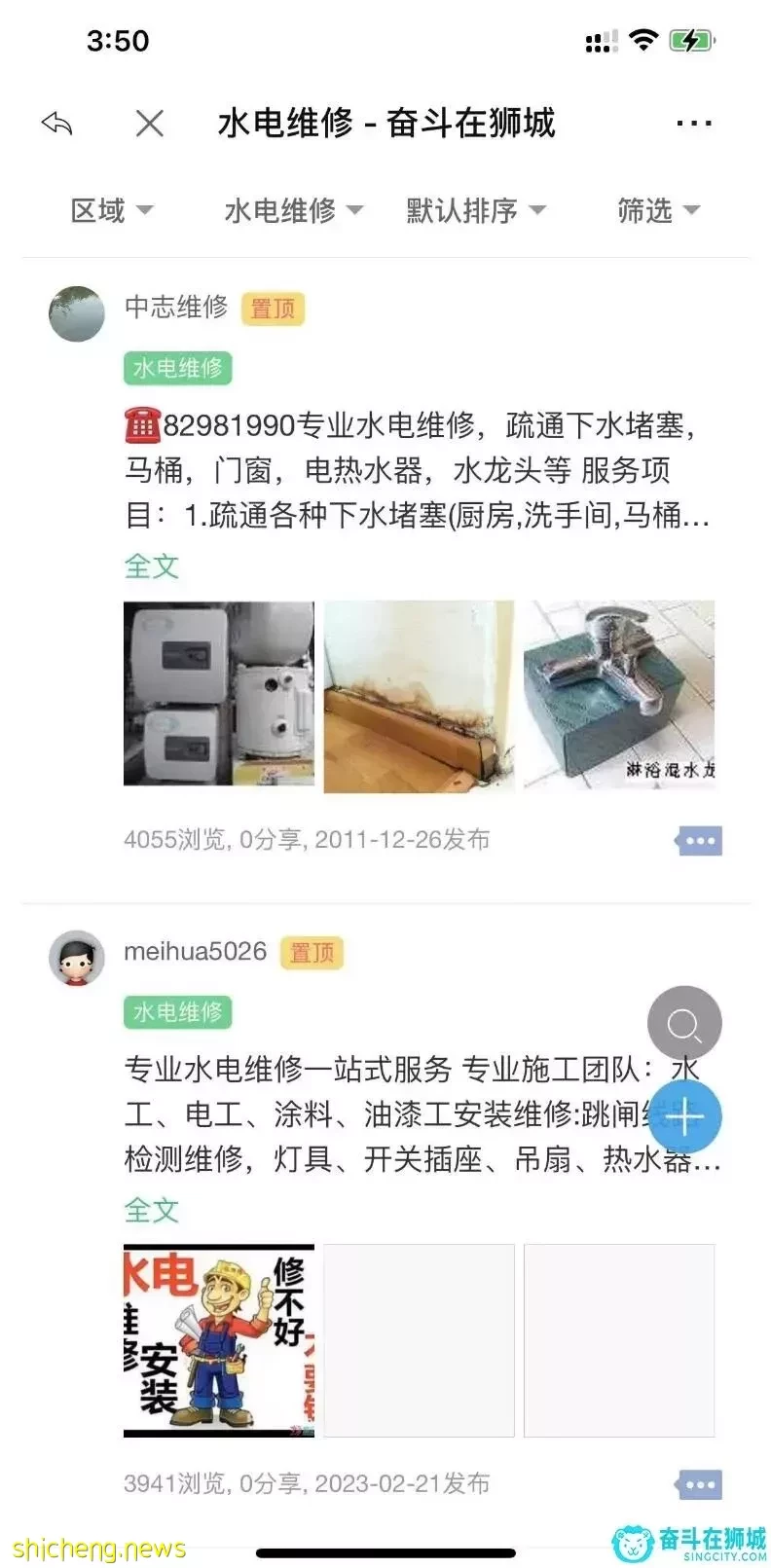This screenshot has height=1568, width=771.
Task: Comment on meihua5026's post via bubble icon
Action: coord(699,1485)
